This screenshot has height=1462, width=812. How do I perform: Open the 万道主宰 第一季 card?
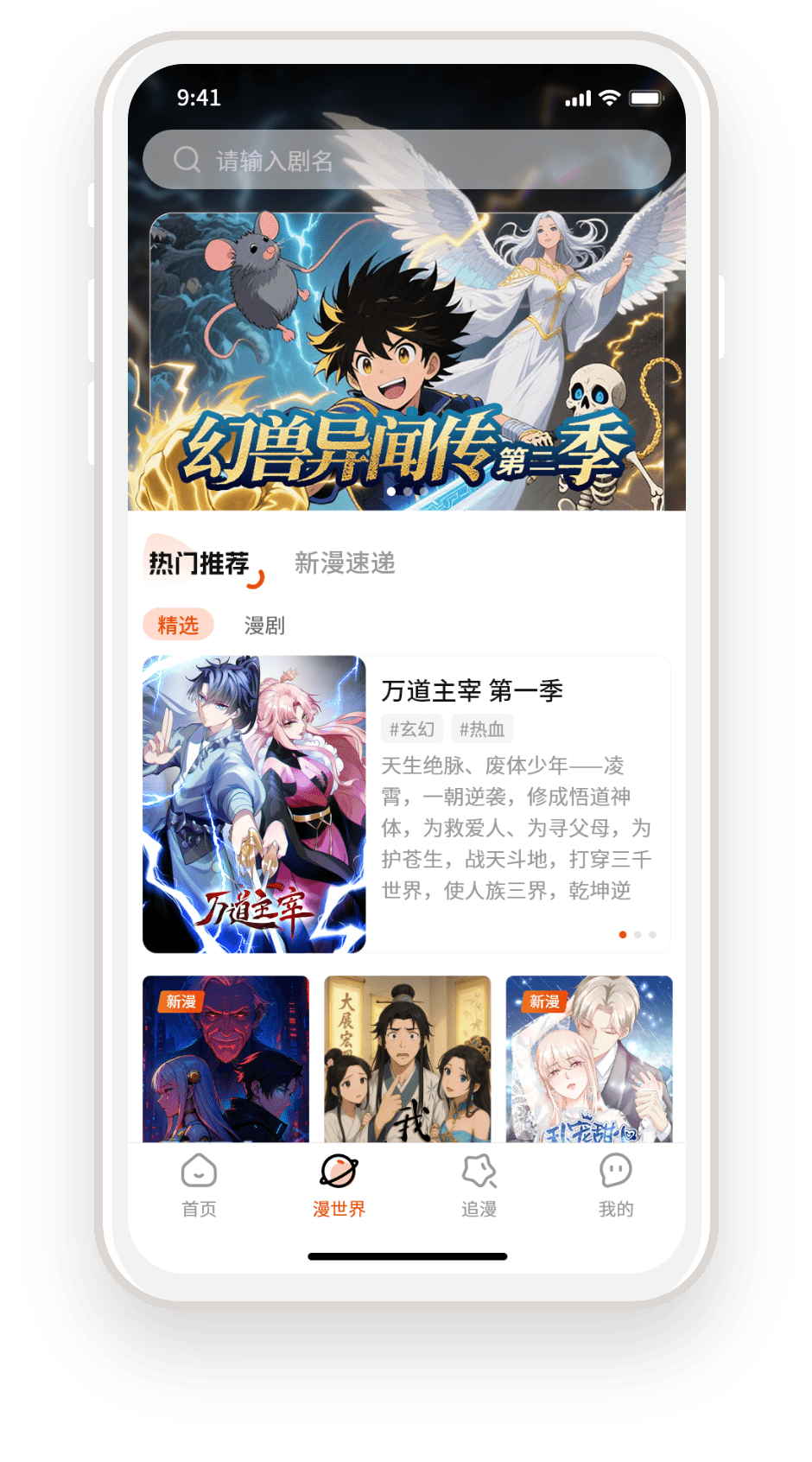pyautogui.click(x=472, y=690)
